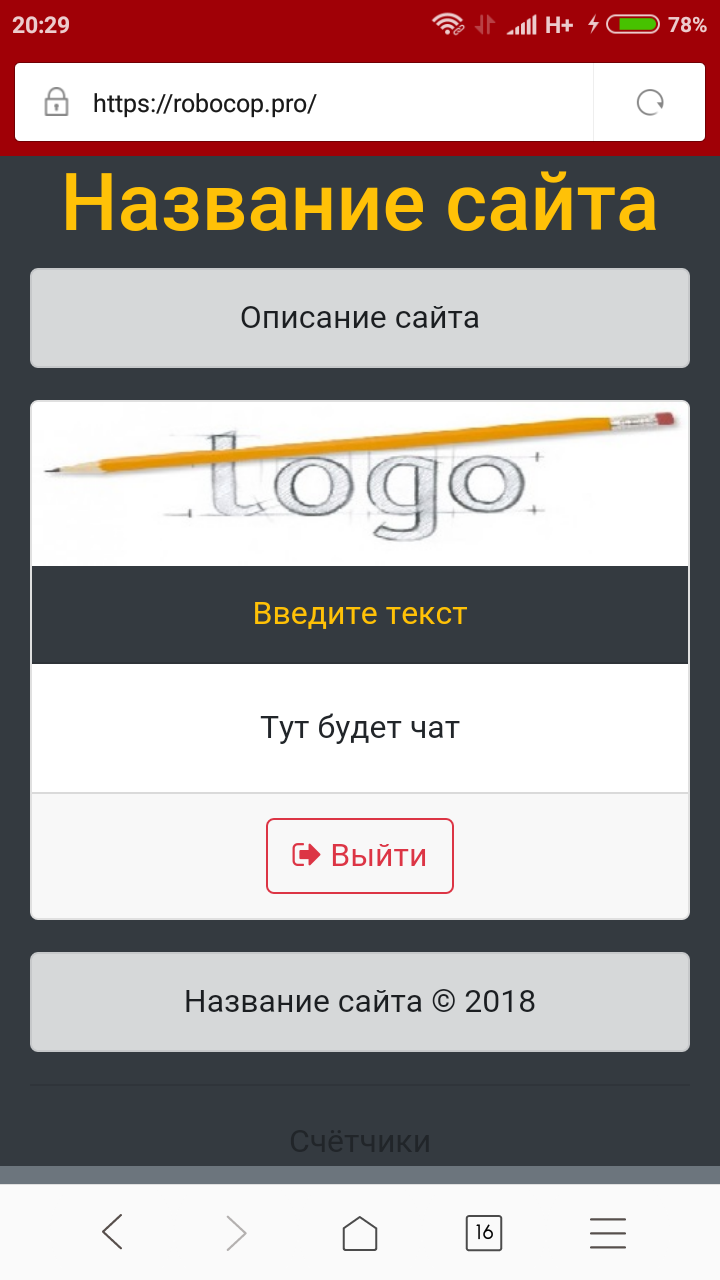This screenshot has height=1280, width=720.
Task: Tap the red Выйти button
Action: coord(360,856)
